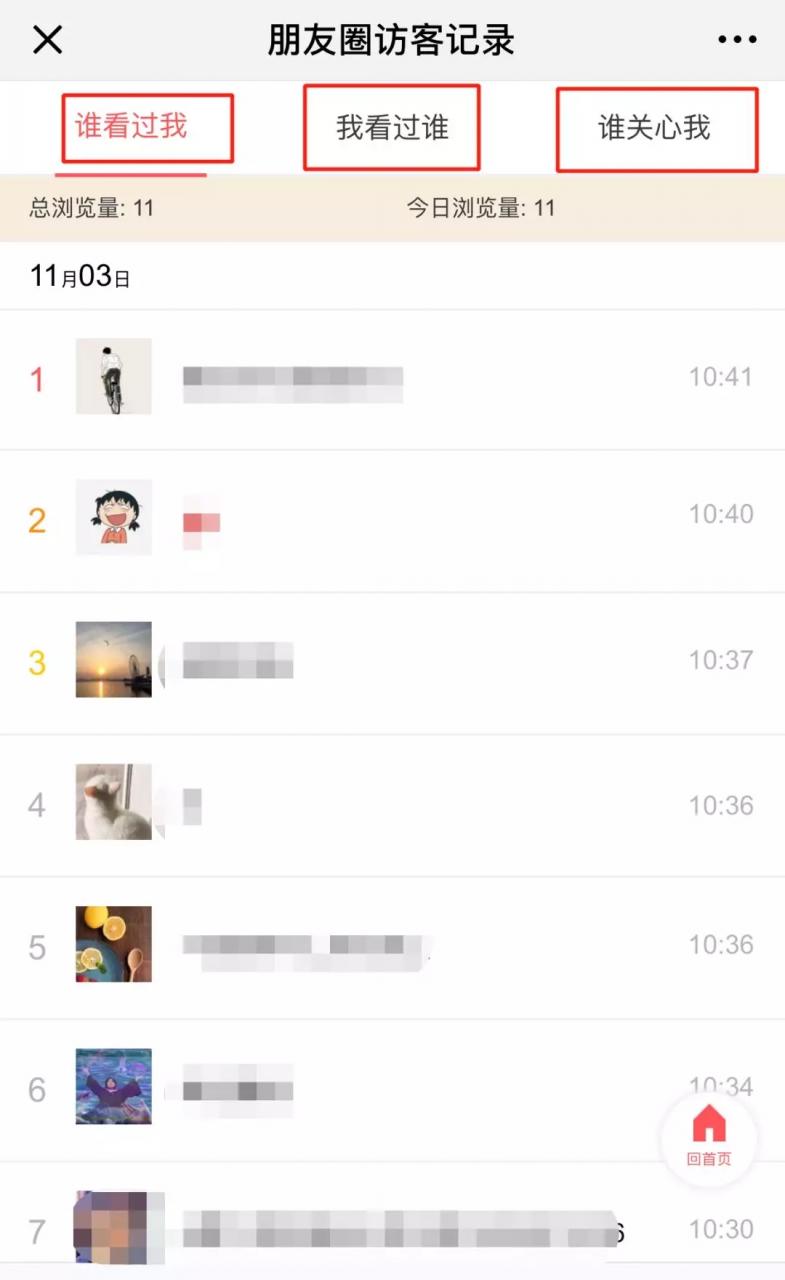Close the visitor record page
The height and width of the screenshot is (1280, 785).
pos(47,40)
